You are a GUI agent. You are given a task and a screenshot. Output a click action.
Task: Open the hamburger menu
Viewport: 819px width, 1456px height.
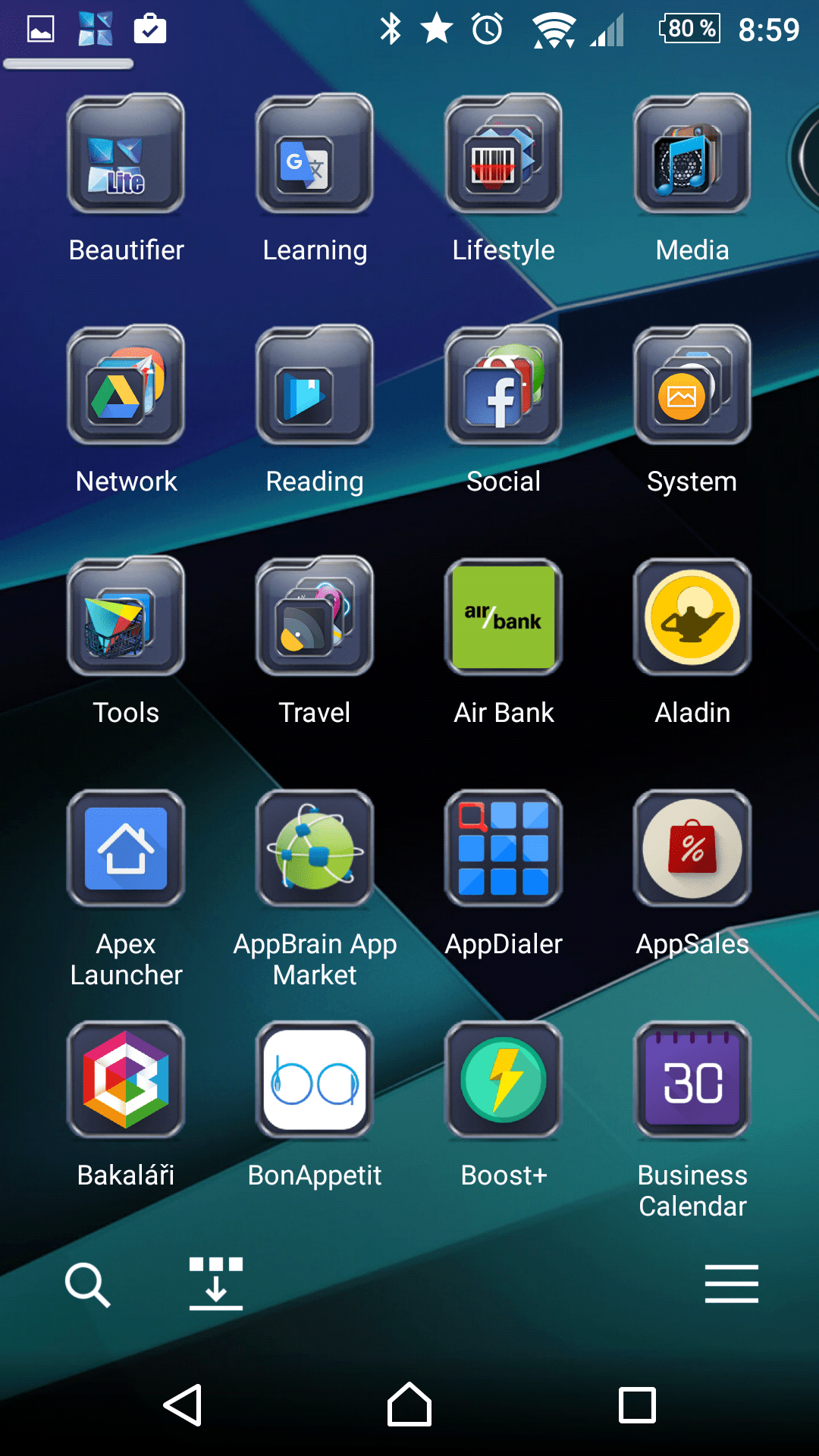coord(731,1283)
